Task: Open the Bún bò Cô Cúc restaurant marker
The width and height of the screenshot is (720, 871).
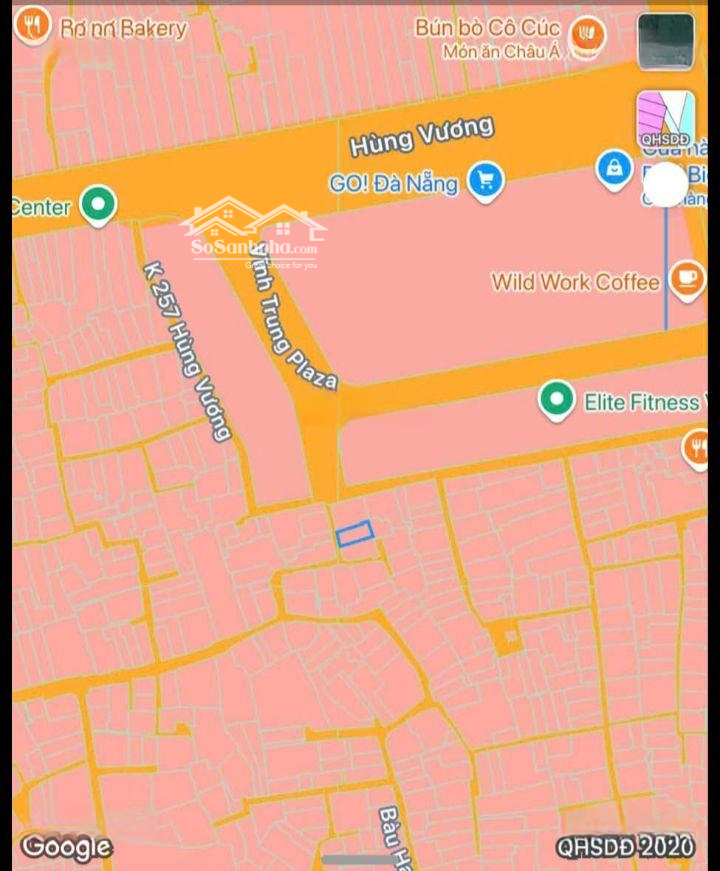Action: [x=586, y=38]
